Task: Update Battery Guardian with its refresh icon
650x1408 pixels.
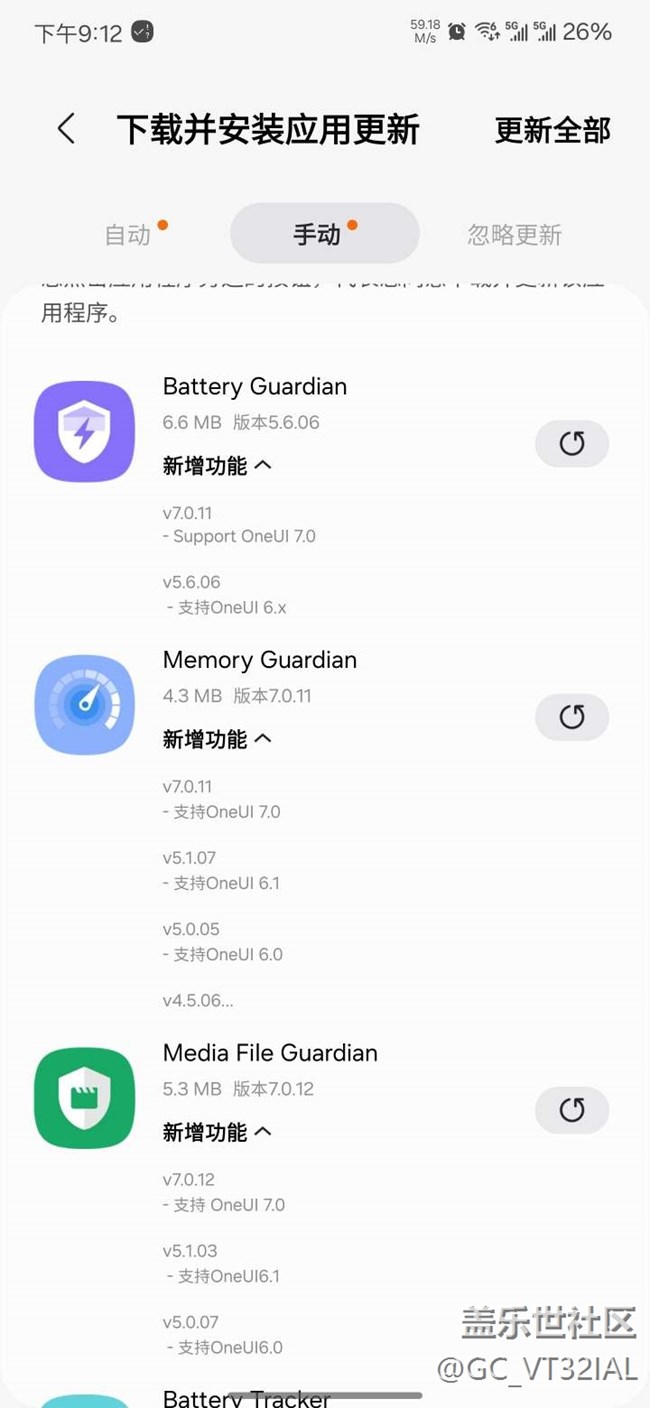Action: click(572, 443)
